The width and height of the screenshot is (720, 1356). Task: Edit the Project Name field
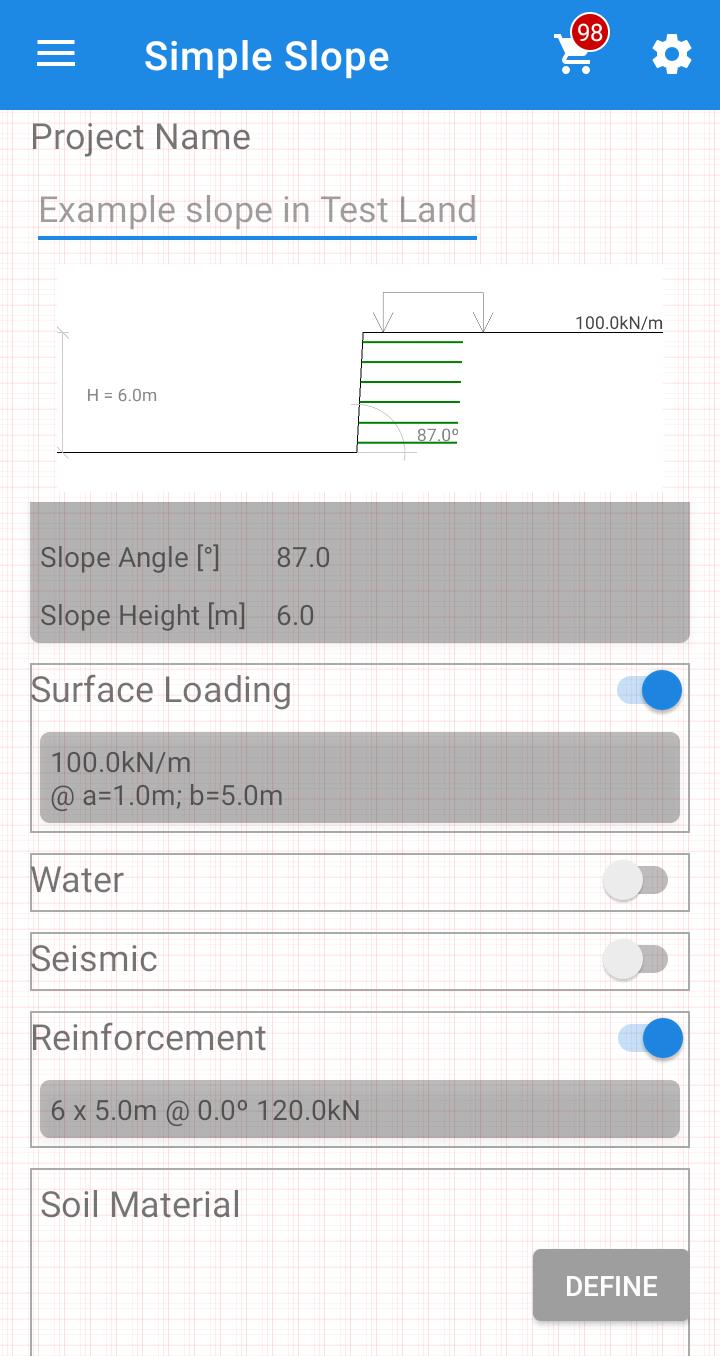point(257,210)
